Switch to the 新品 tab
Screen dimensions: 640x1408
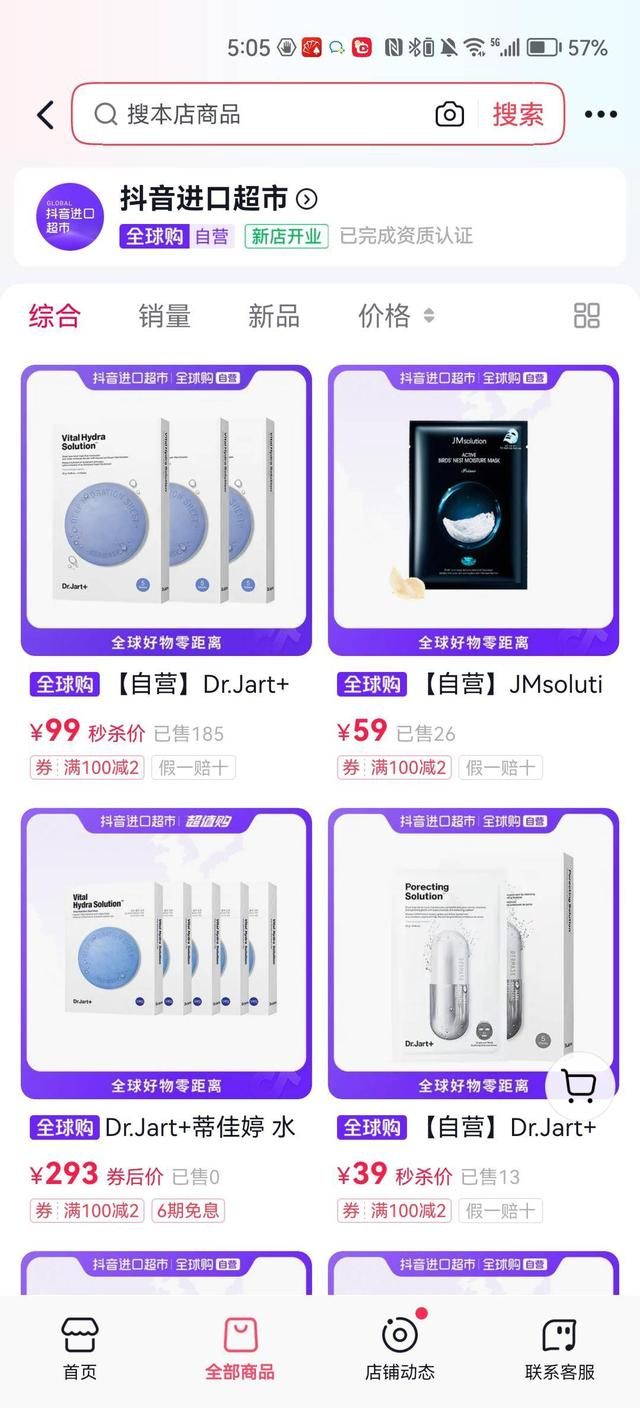[273, 317]
